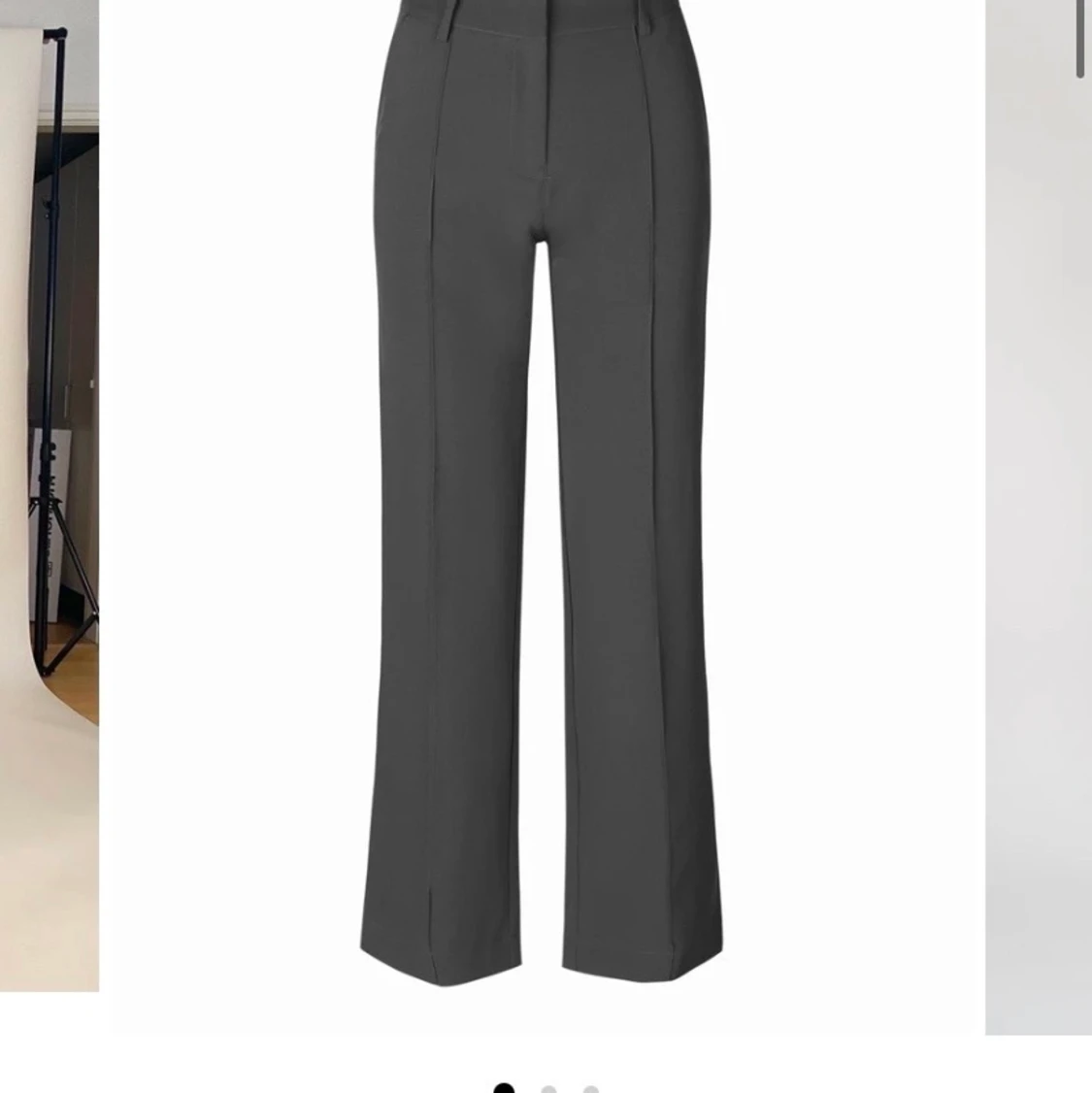Jump to the third image indicator dot
Image resolution: width=1092 pixels, height=1093 pixels.
(x=591, y=1089)
